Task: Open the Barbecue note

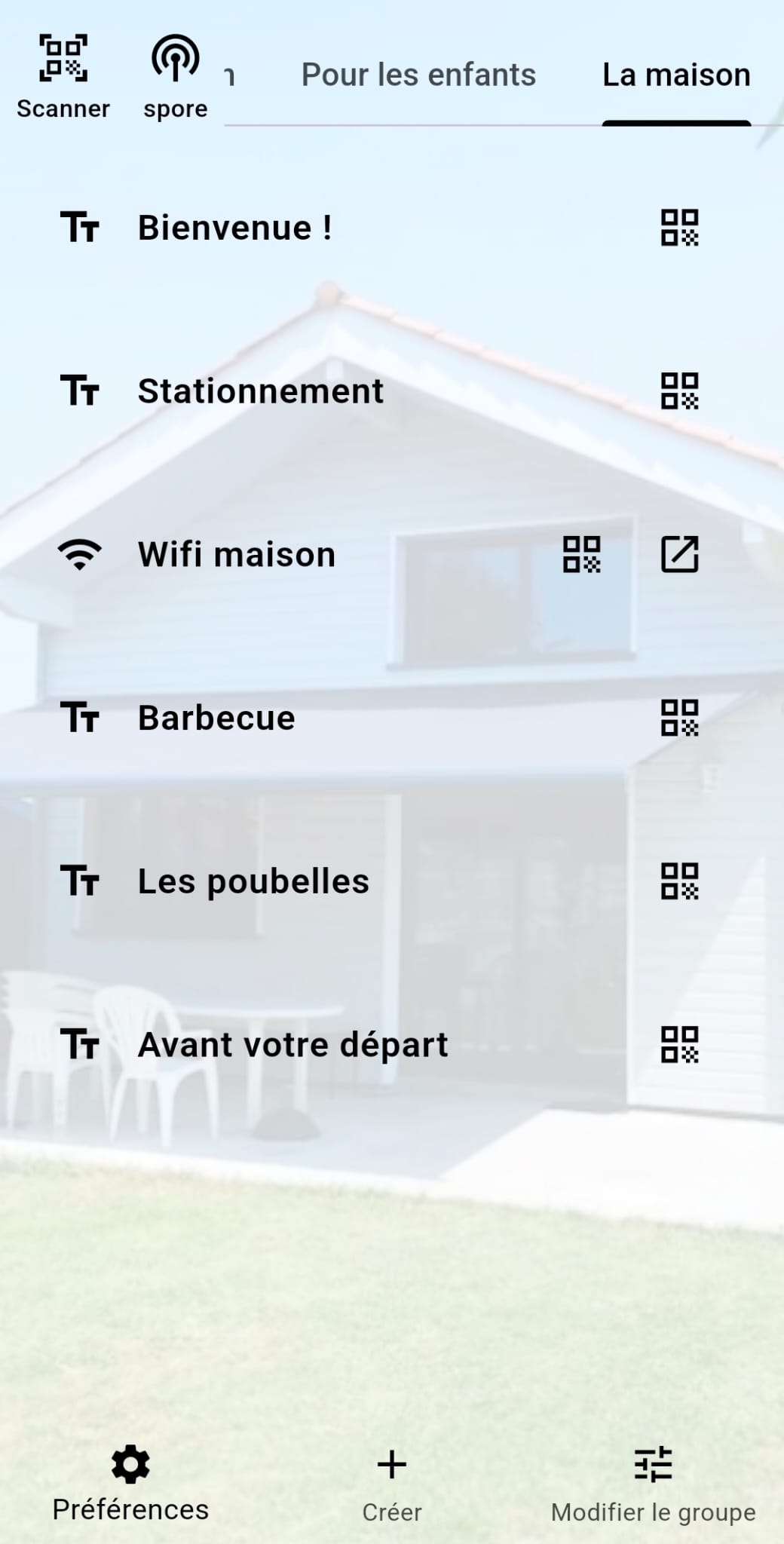Action: 216,718
